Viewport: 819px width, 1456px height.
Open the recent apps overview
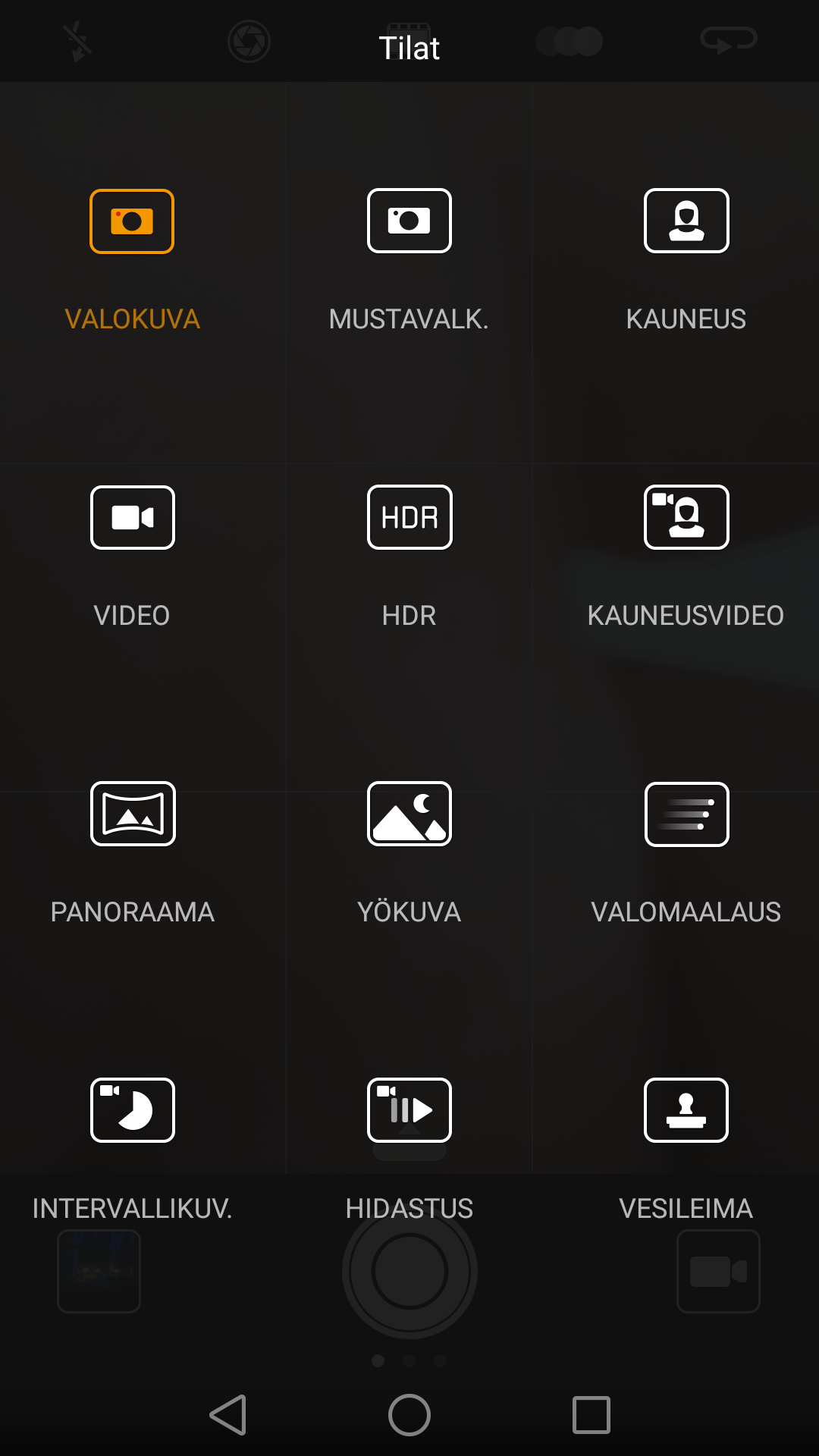[591, 1415]
